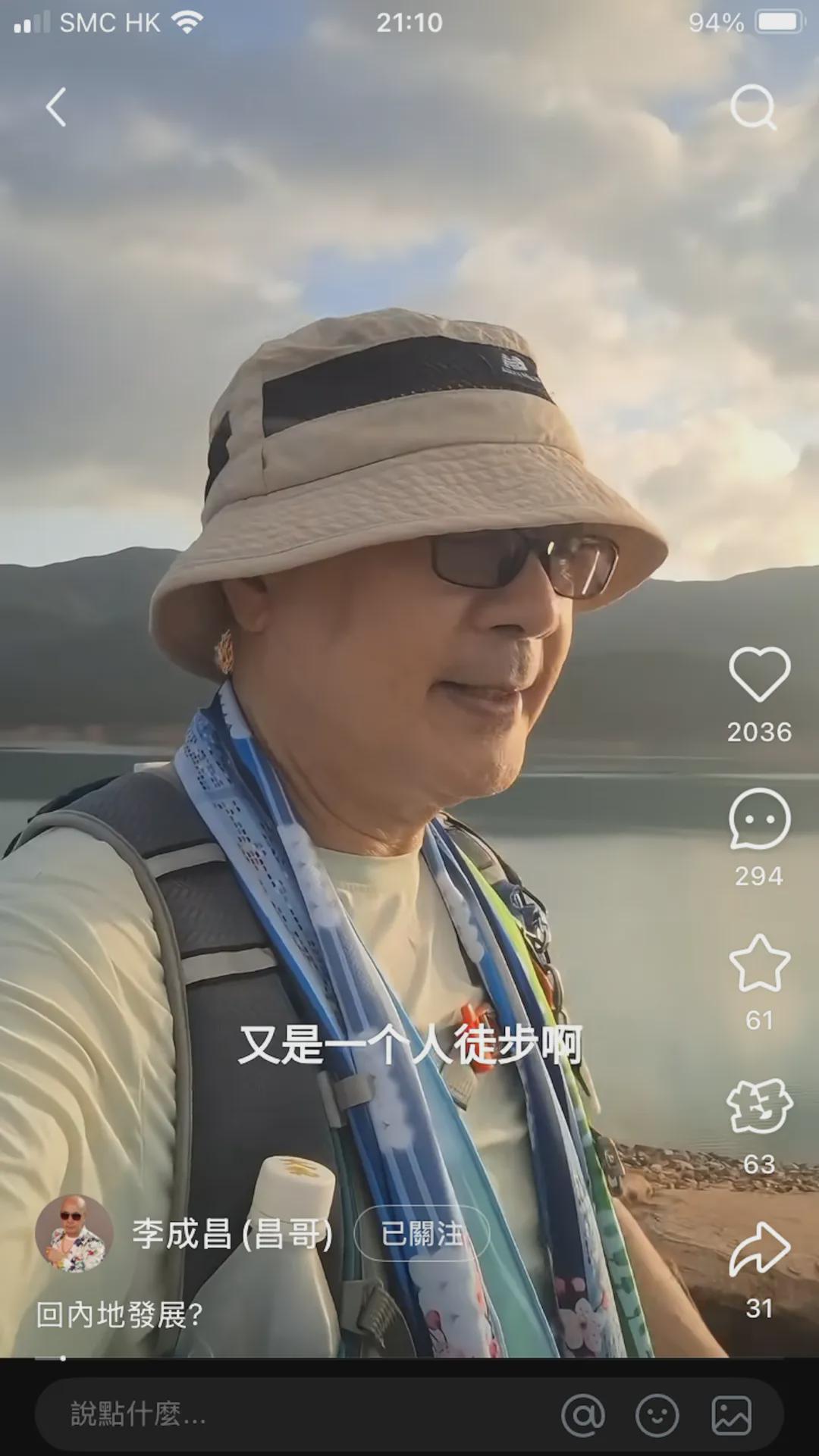Open search via the magnifier icon
The height and width of the screenshot is (1456, 819).
click(x=752, y=107)
